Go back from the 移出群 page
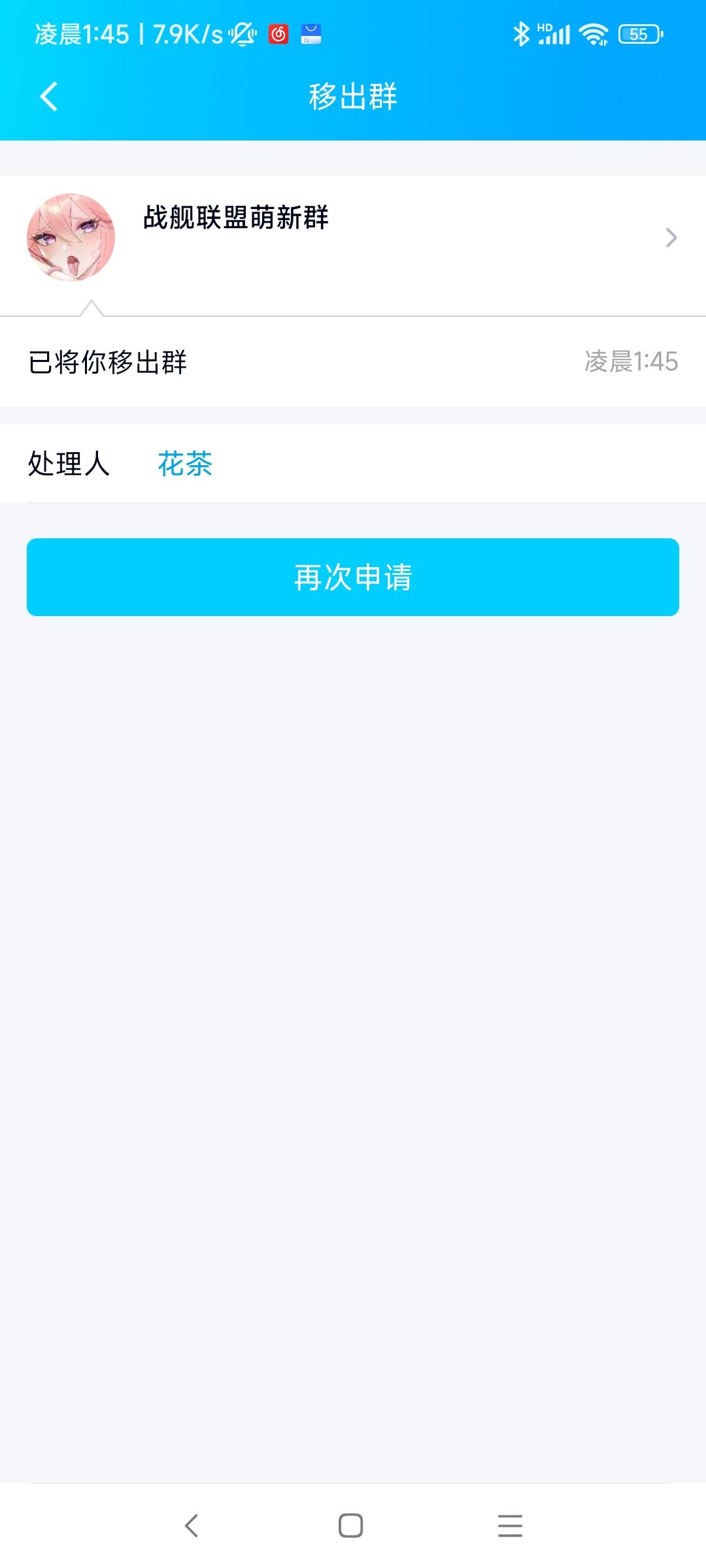The height and width of the screenshot is (1568, 706). pyautogui.click(x=49, y=97)
